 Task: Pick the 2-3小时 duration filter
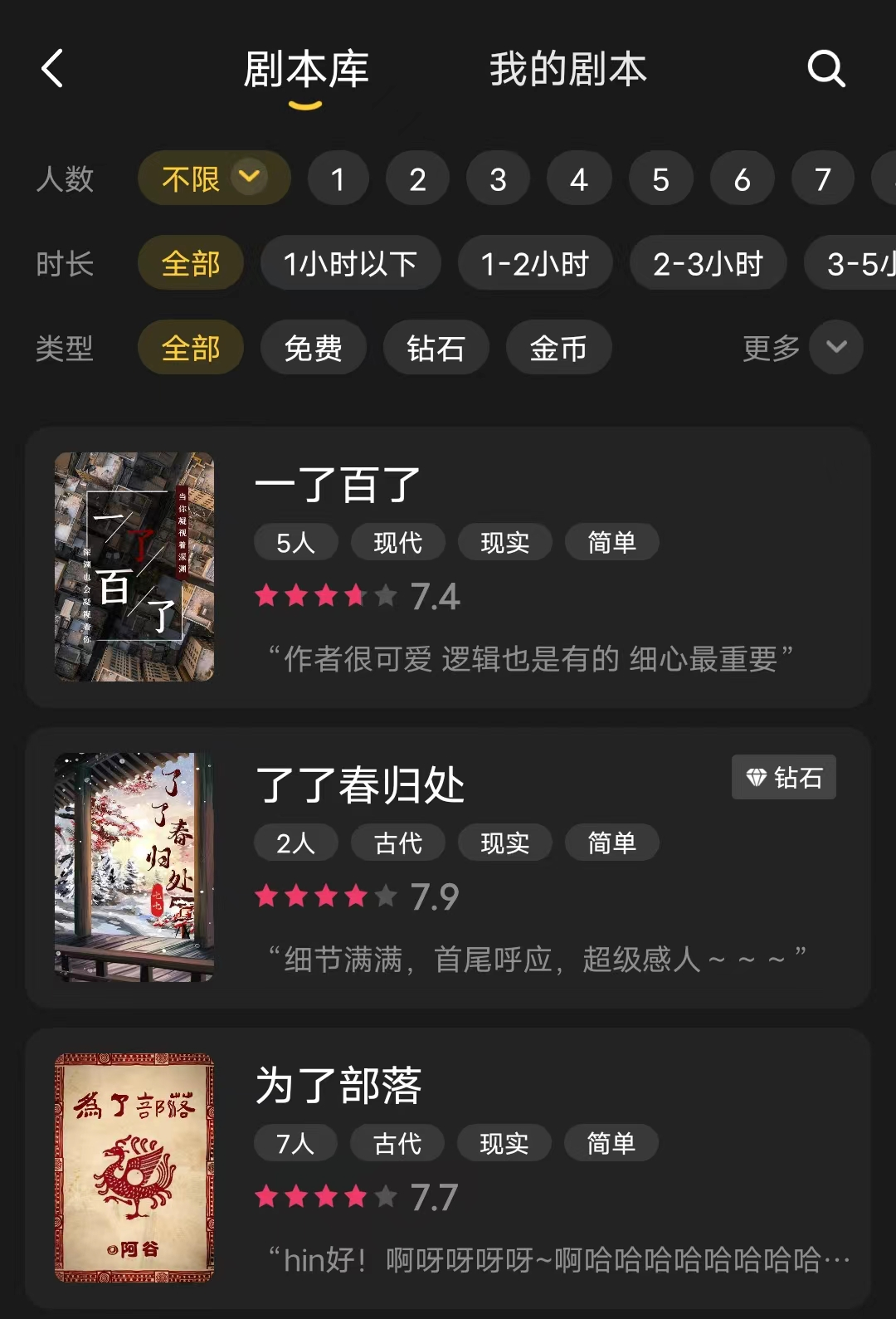point(708,263)
